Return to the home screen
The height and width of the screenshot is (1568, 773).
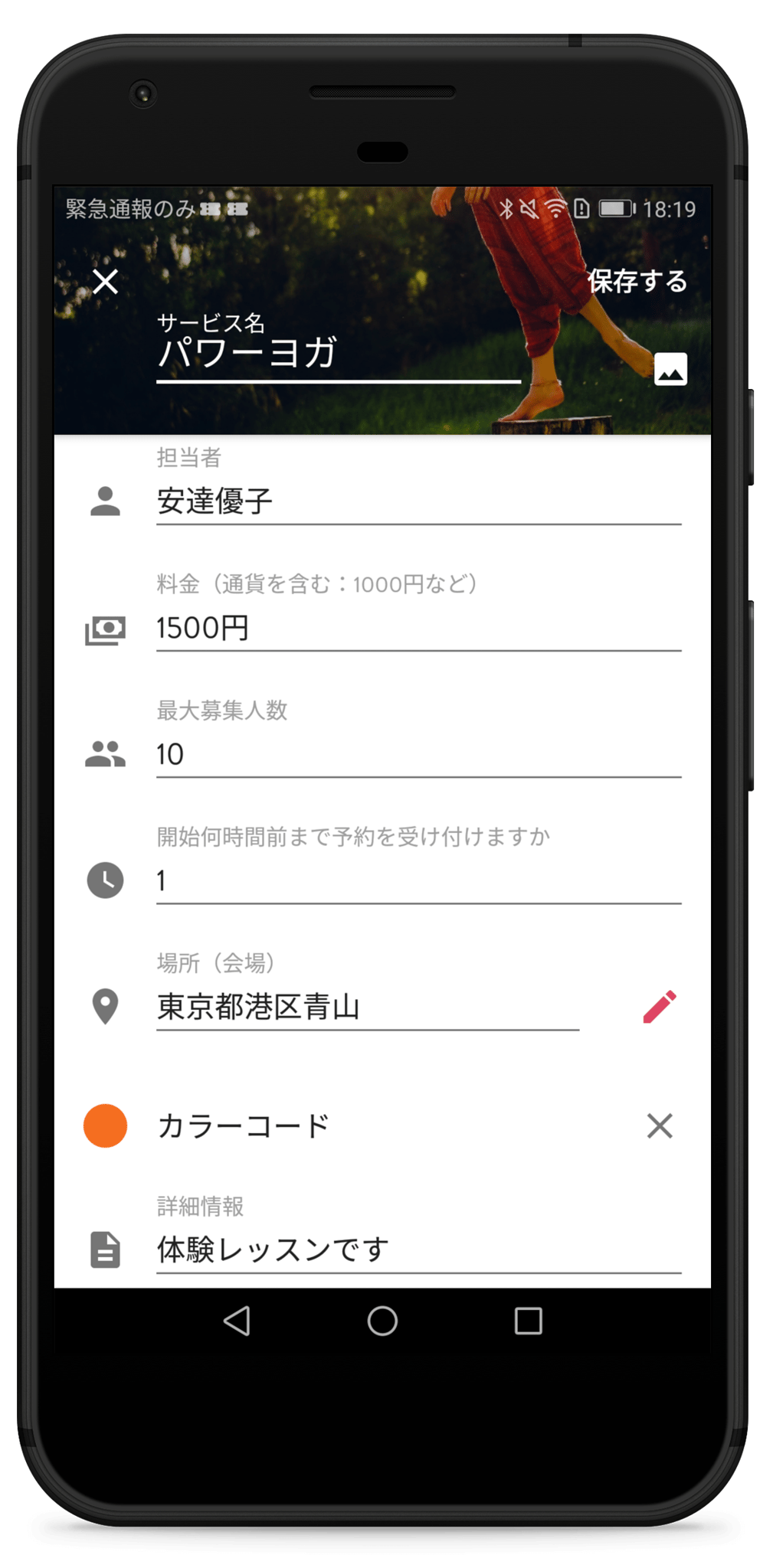pyautogui.click(x=382, y=1321)
